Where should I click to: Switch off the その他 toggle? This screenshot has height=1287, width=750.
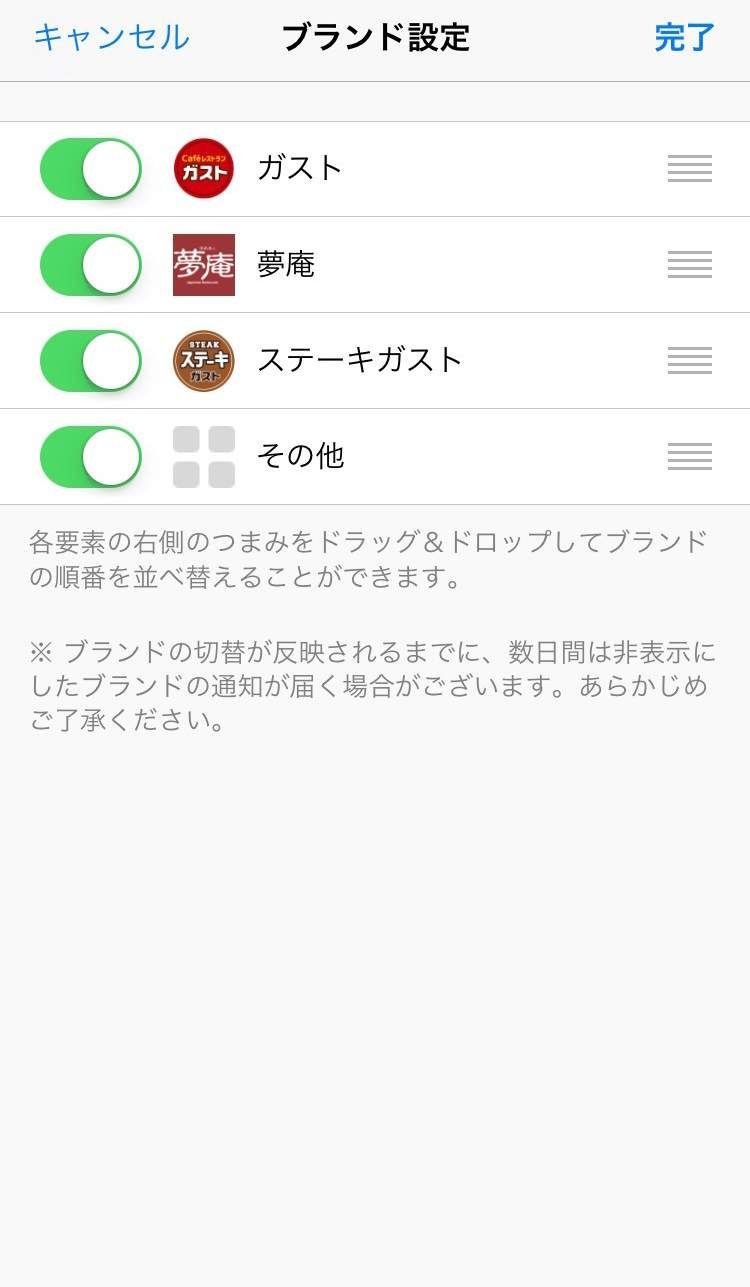[x=91, y=457]
